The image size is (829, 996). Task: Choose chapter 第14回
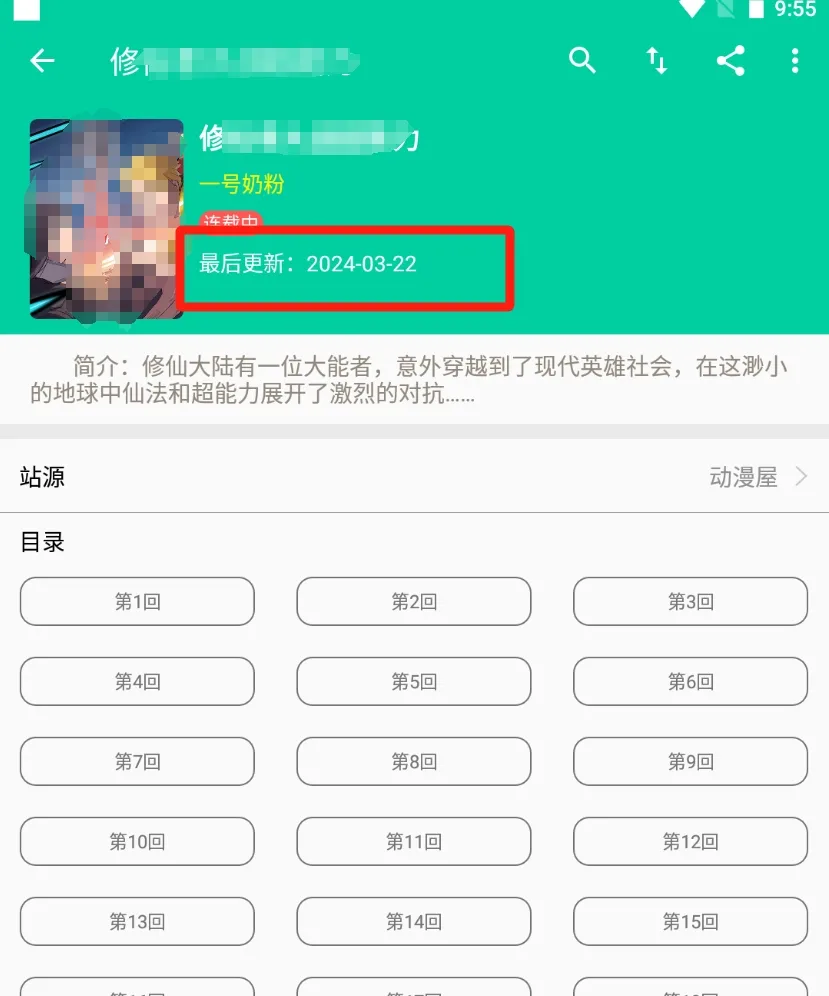pos(413,921)
